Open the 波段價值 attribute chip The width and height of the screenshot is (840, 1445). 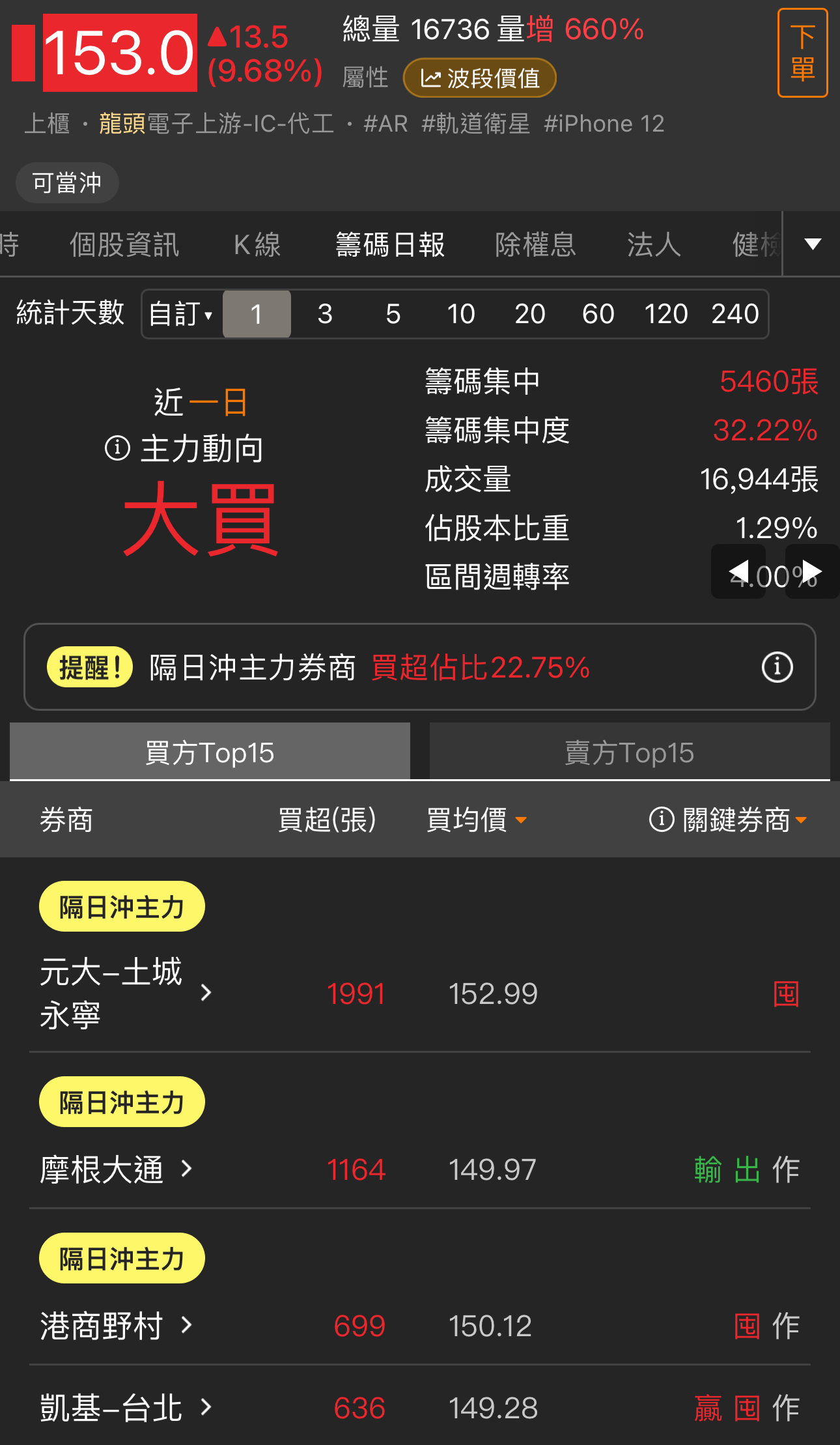(480, 78)
